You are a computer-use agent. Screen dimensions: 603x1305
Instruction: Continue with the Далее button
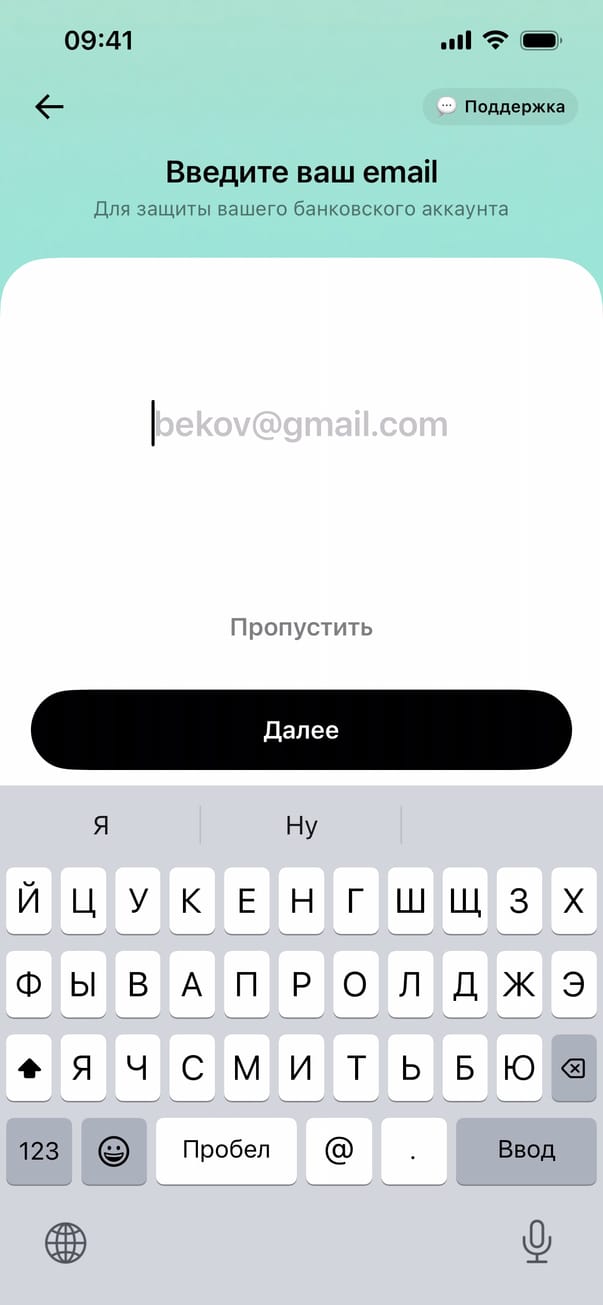[x=301, y=730]
